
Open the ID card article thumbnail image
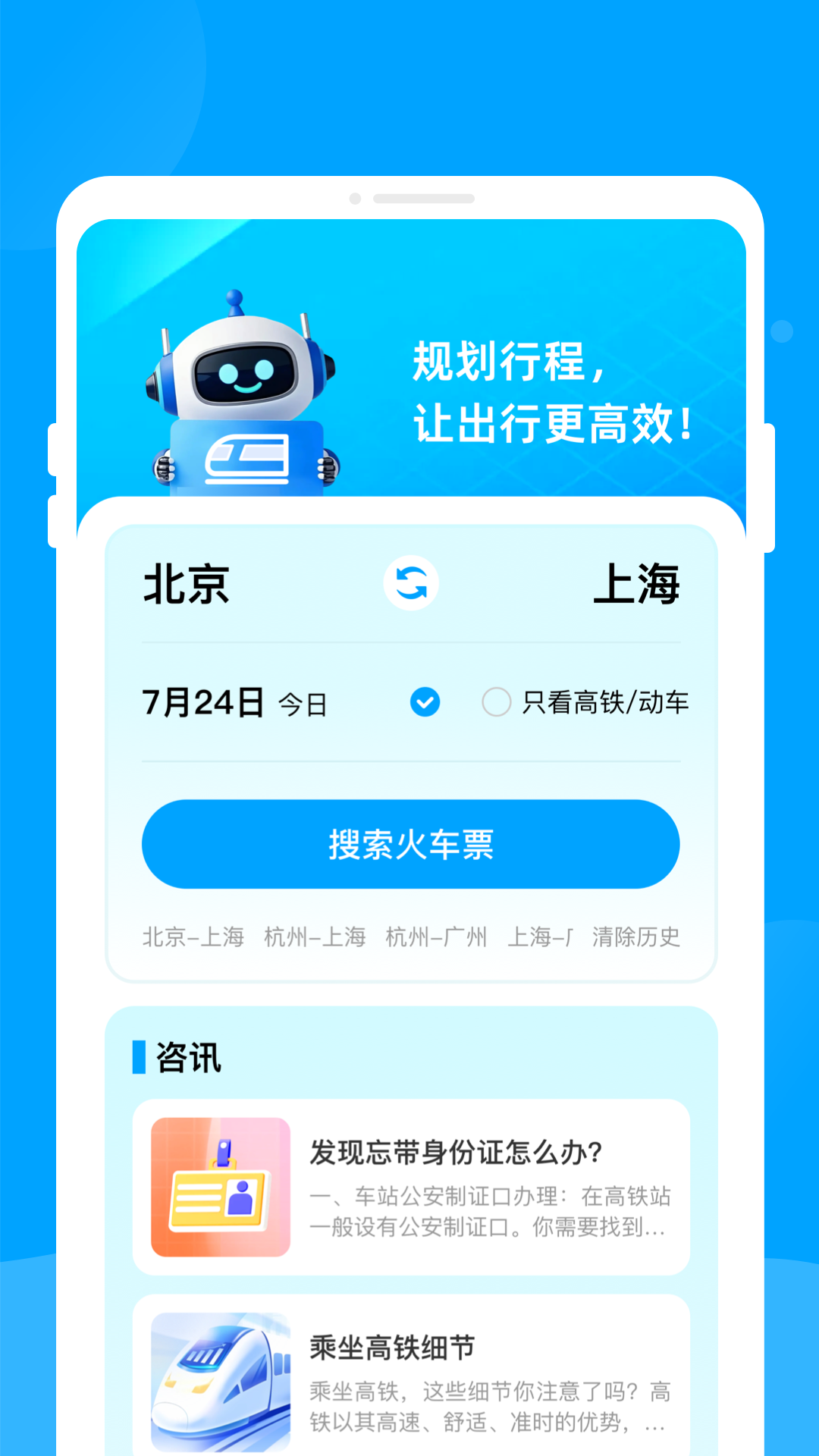click(x=218, y=1188)
